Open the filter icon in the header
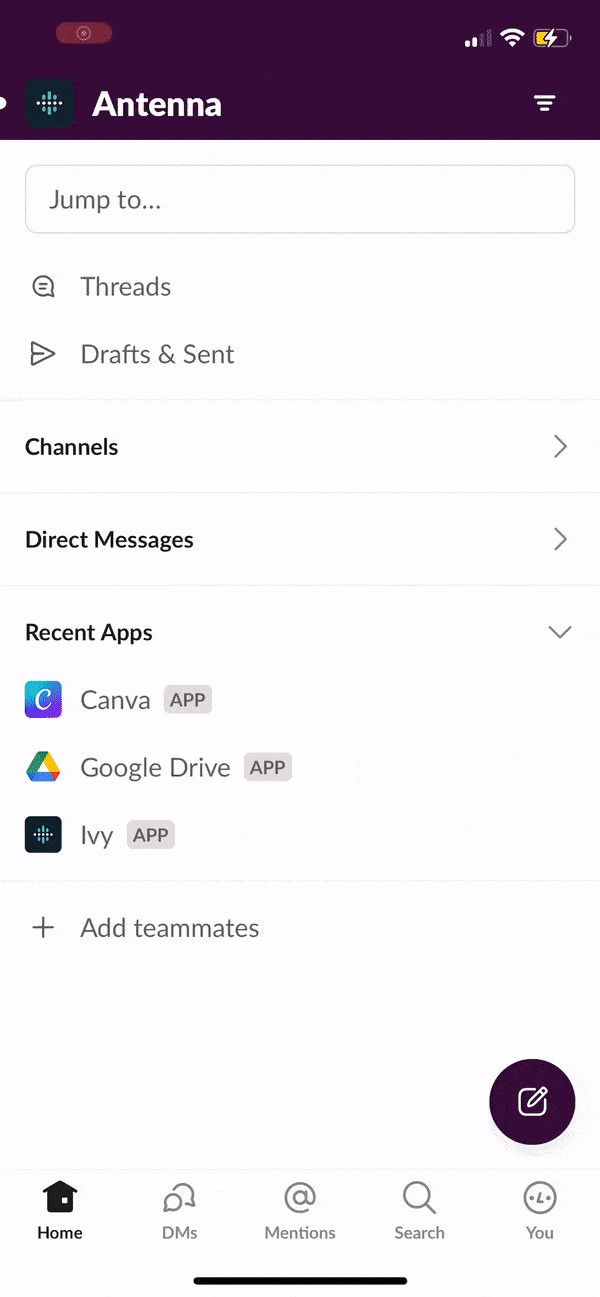 click(x=544, y=103)
